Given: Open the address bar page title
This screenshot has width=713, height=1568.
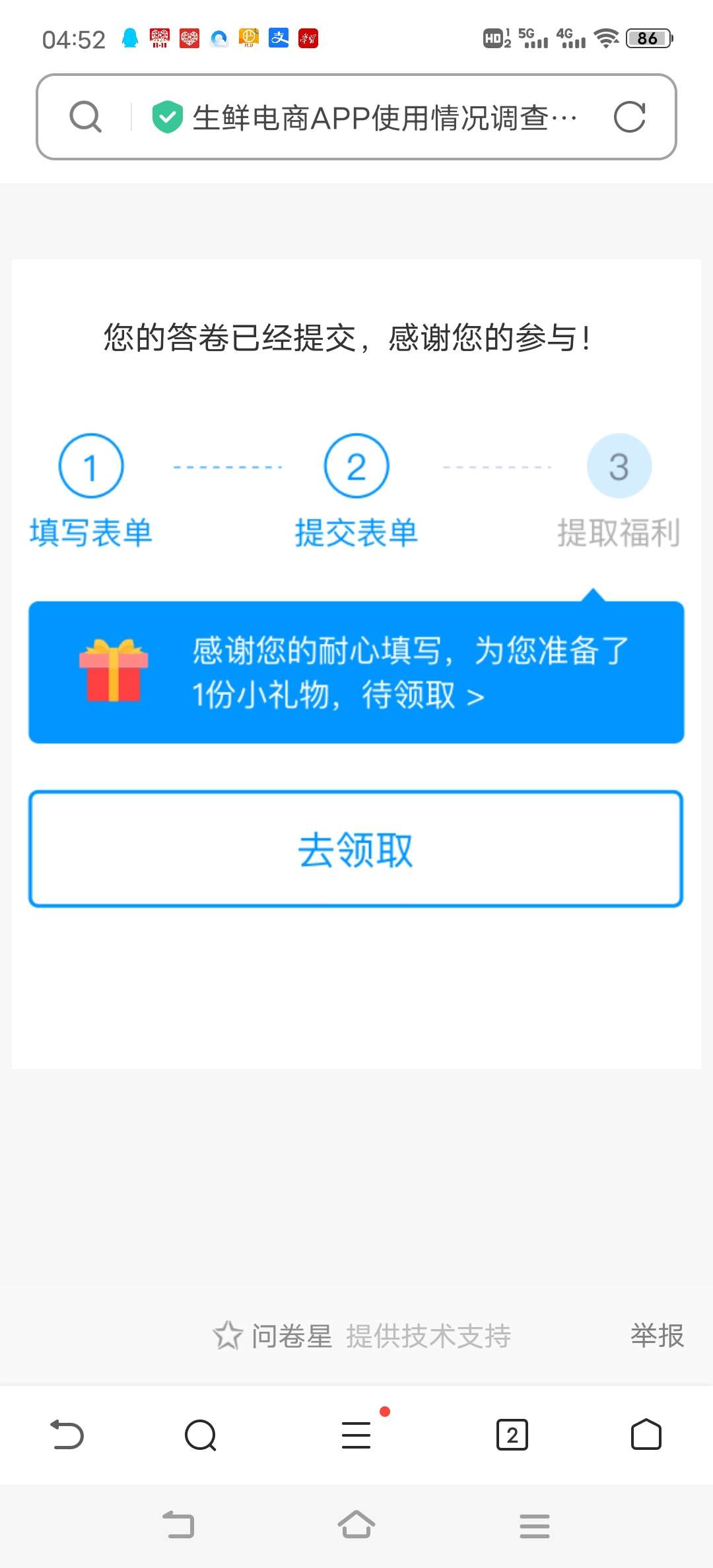Looking at the screenshot, I should pyautogui.click(x=384, y=117).
